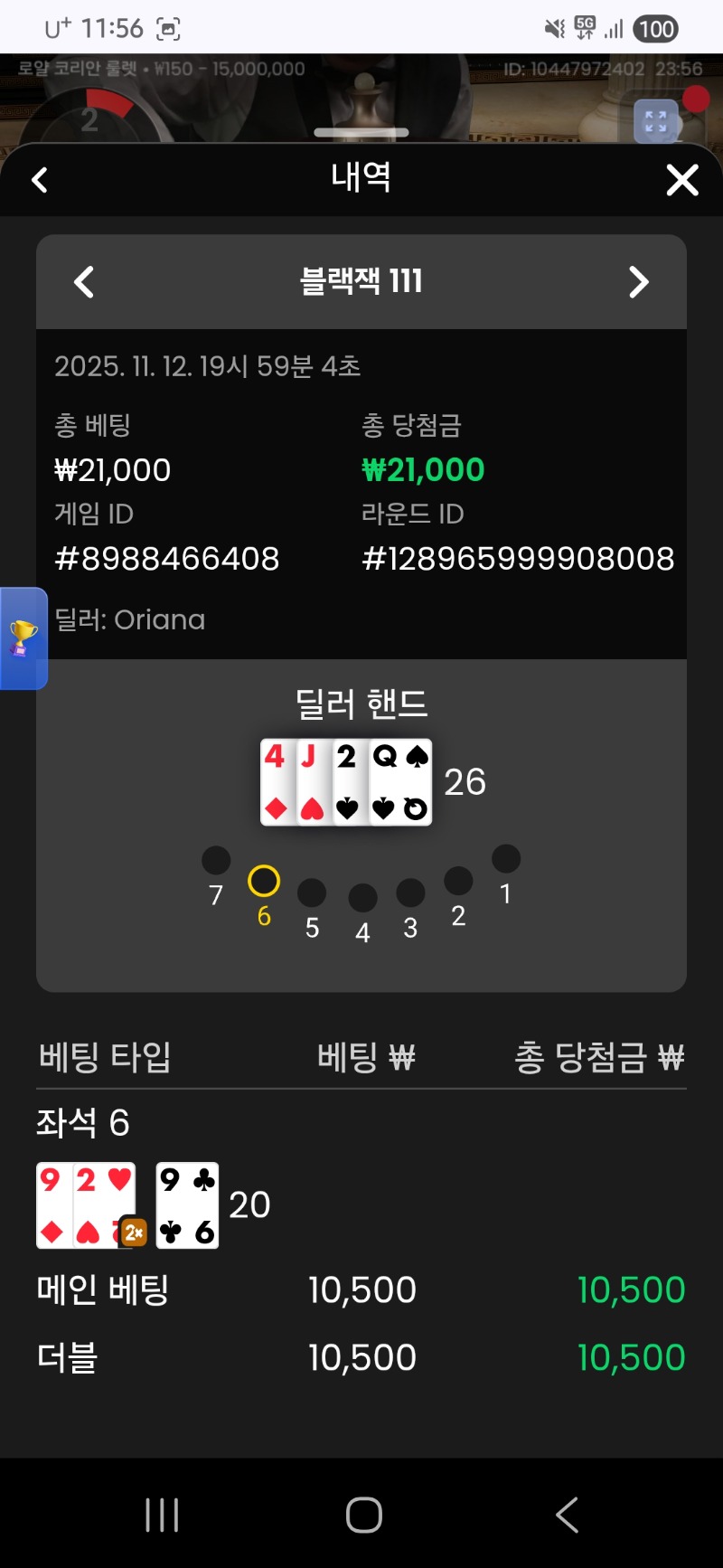Go to the phone home screen
Image resolution: width=723 pixels, height=1568 pixels.
(363, 1514)
